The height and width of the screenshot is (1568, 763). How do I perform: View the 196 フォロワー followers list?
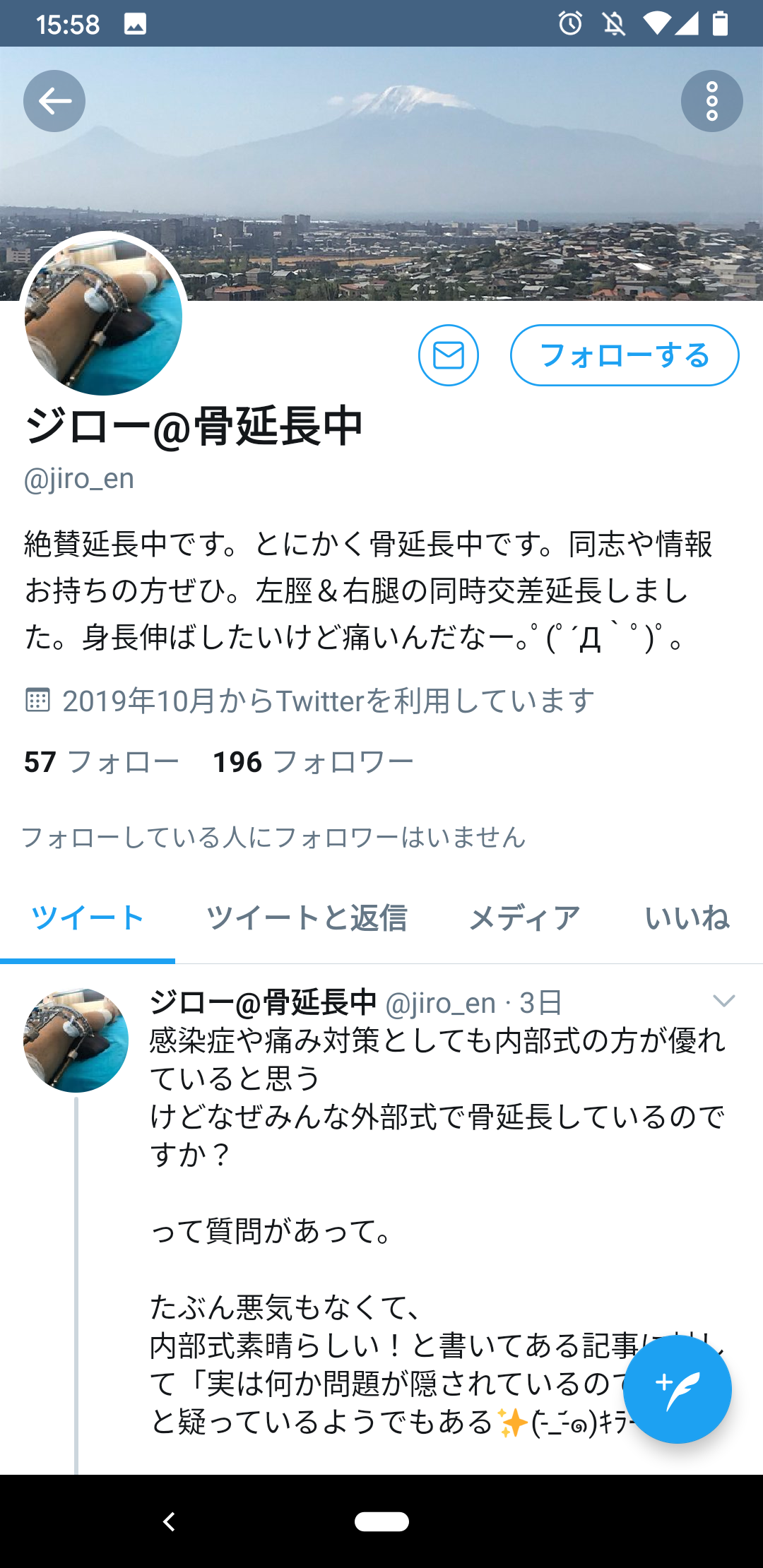pos(313,762)
